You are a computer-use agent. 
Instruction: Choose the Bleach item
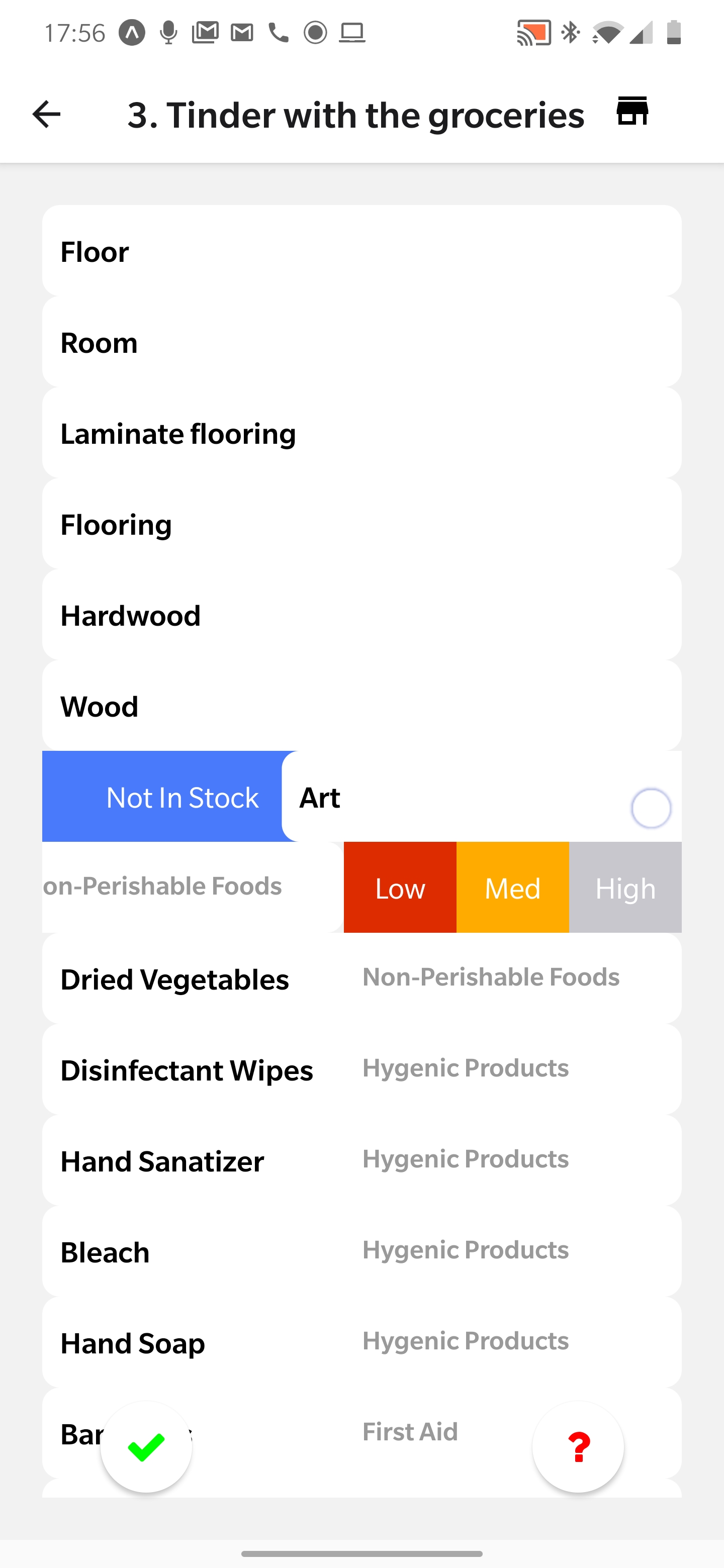(361, 1251)
